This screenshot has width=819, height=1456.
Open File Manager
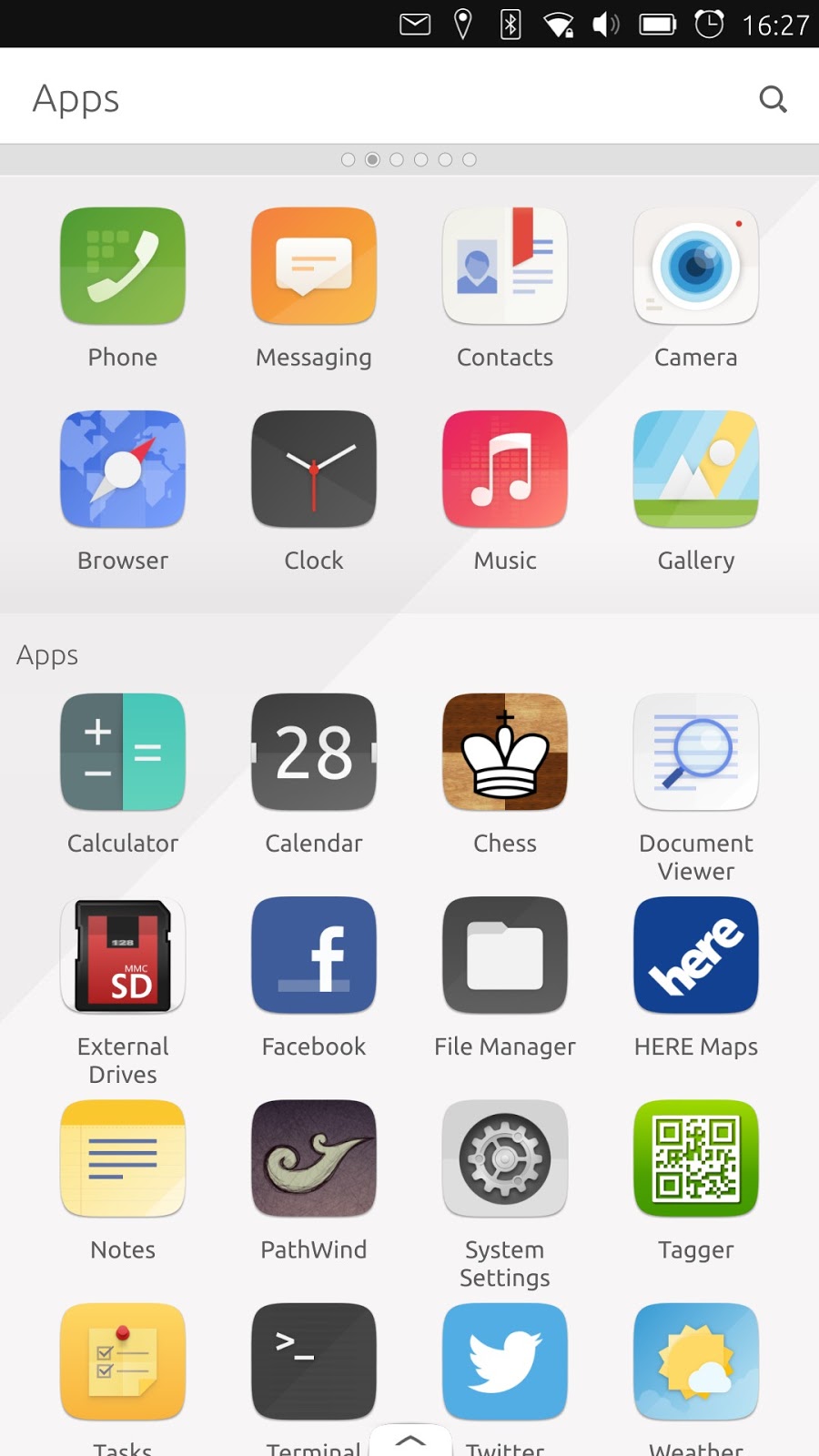tap(505, 955)
